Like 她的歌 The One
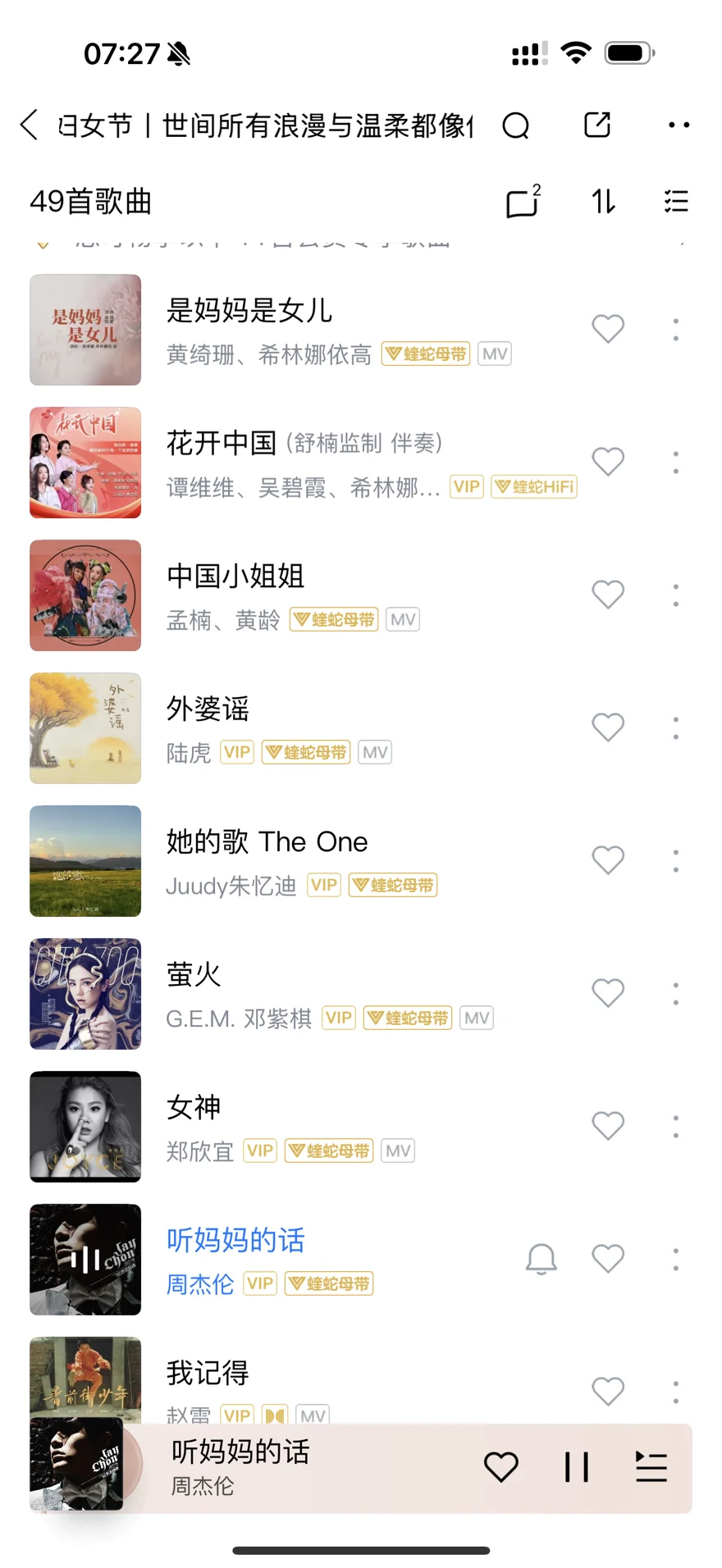Image resolution: width=722 pixels, height=1568 pixels. click(x=608, y=860)
